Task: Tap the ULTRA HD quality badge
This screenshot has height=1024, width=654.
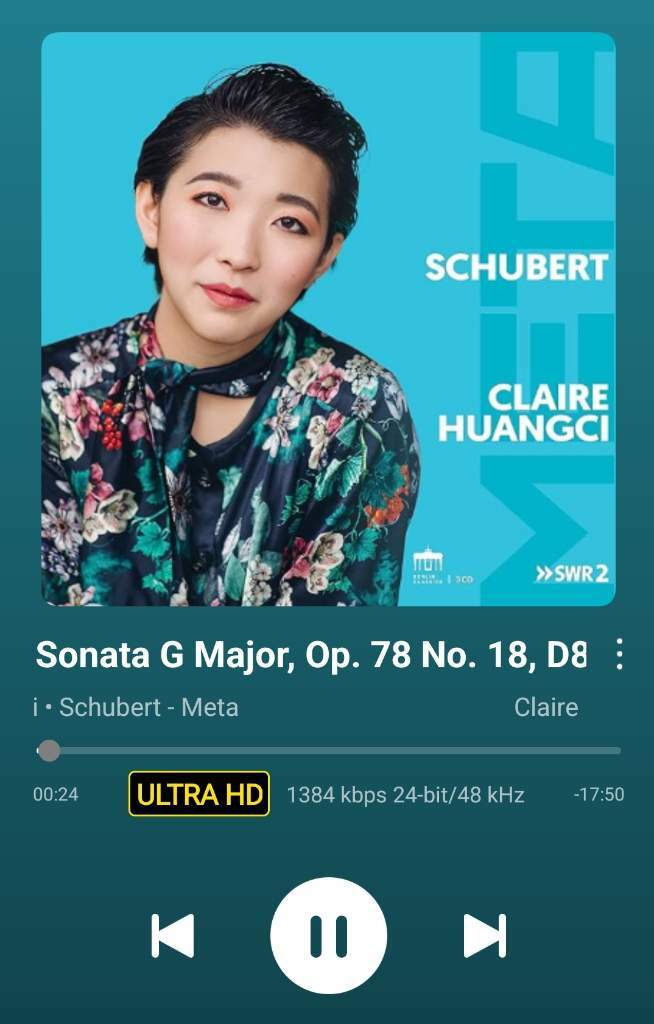Action: (x=199, y=794)
